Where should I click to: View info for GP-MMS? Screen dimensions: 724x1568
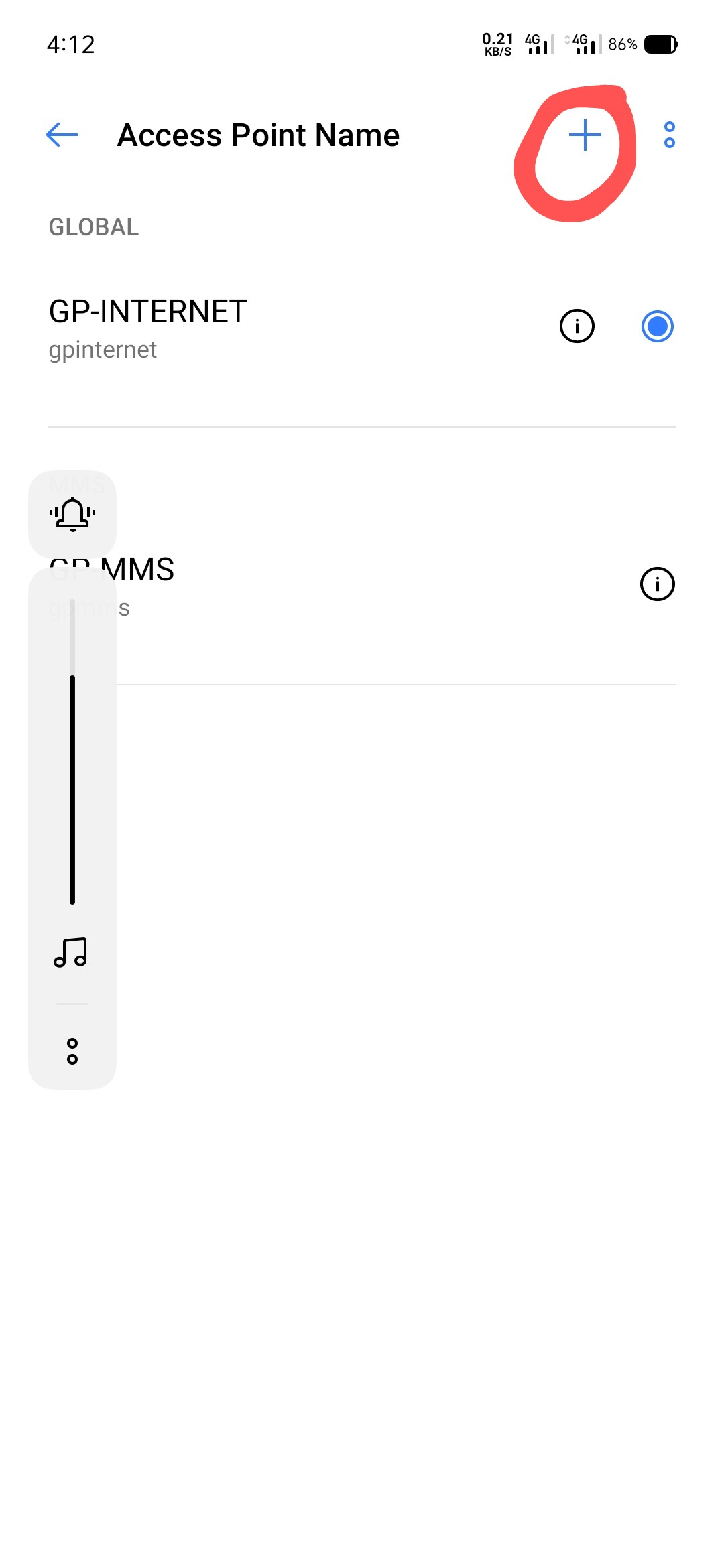click(x=657, y=584)
